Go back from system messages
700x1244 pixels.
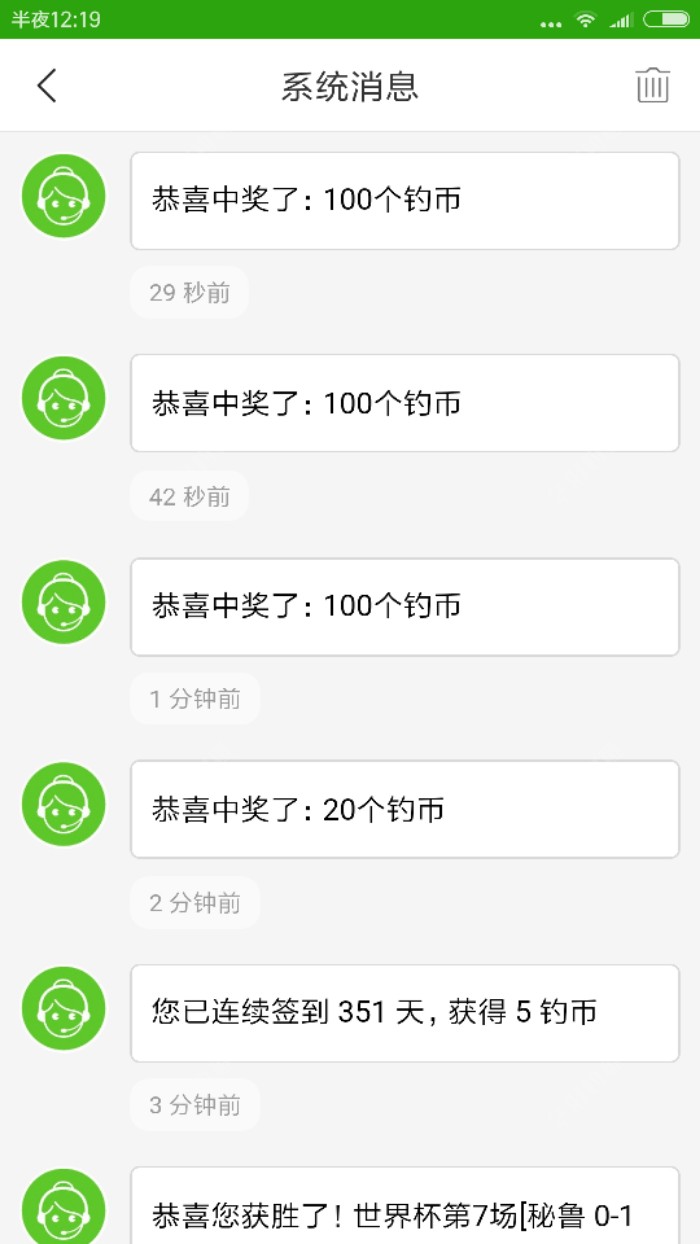(47, 86)
